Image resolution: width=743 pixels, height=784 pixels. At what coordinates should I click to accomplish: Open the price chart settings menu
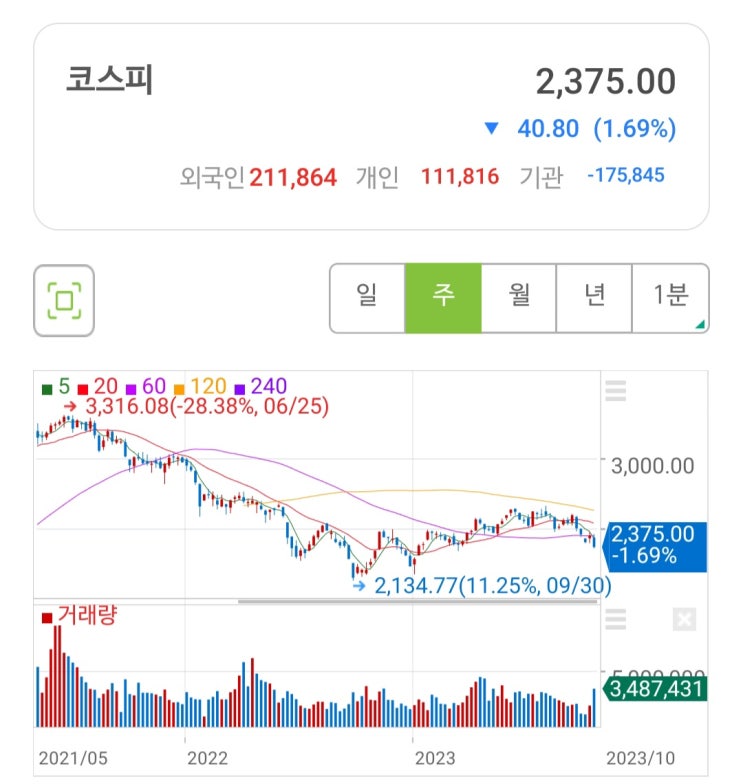(616, 390)
